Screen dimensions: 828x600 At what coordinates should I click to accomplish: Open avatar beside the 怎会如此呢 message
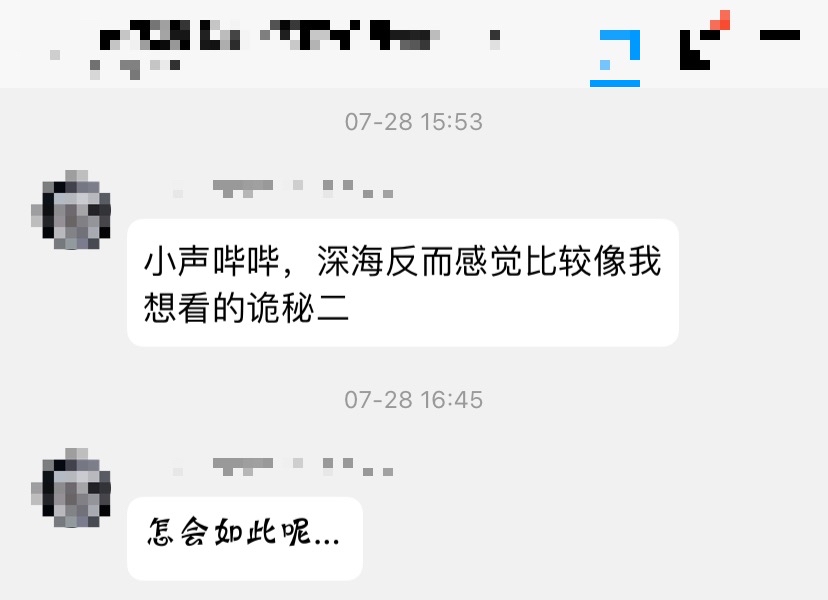pos(71,487)
